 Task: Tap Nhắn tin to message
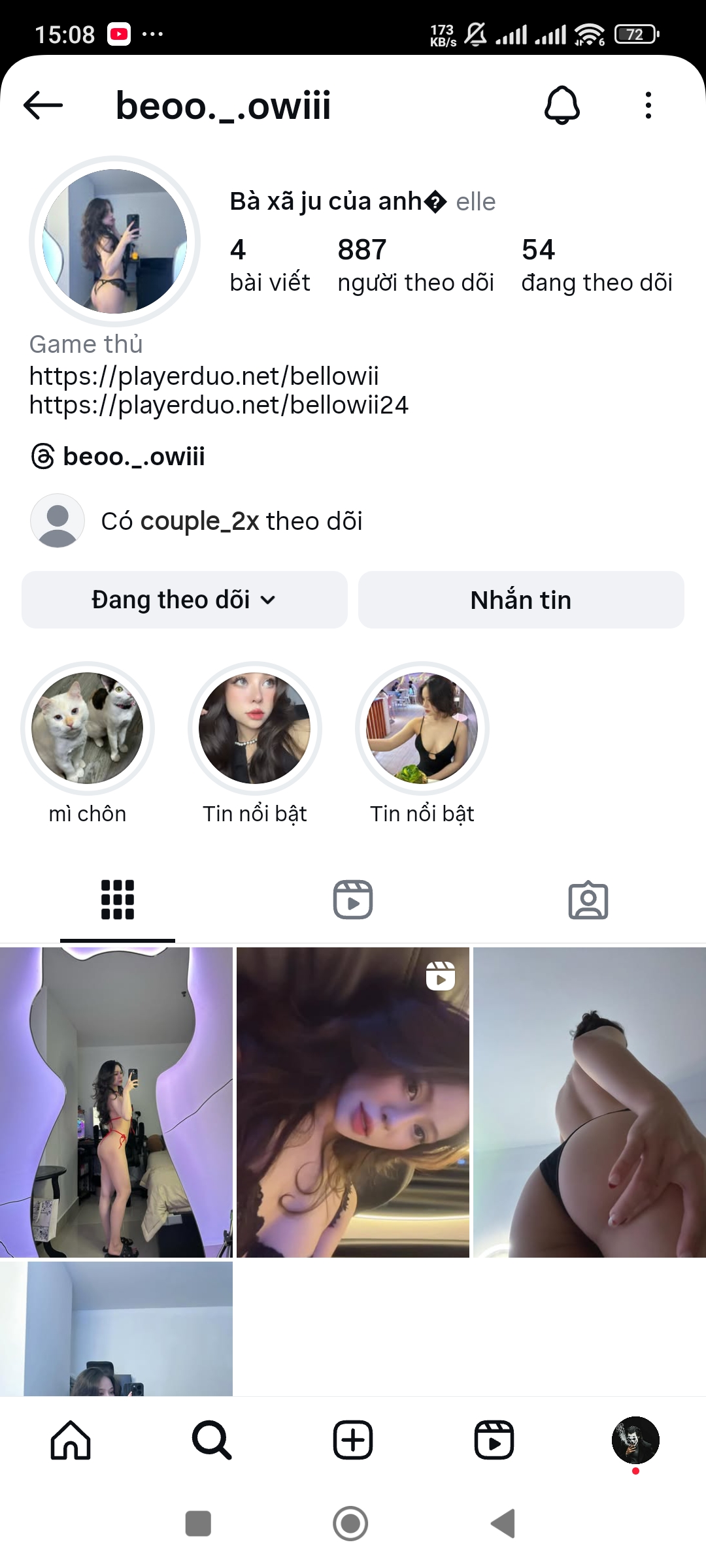tap(521, 600)
